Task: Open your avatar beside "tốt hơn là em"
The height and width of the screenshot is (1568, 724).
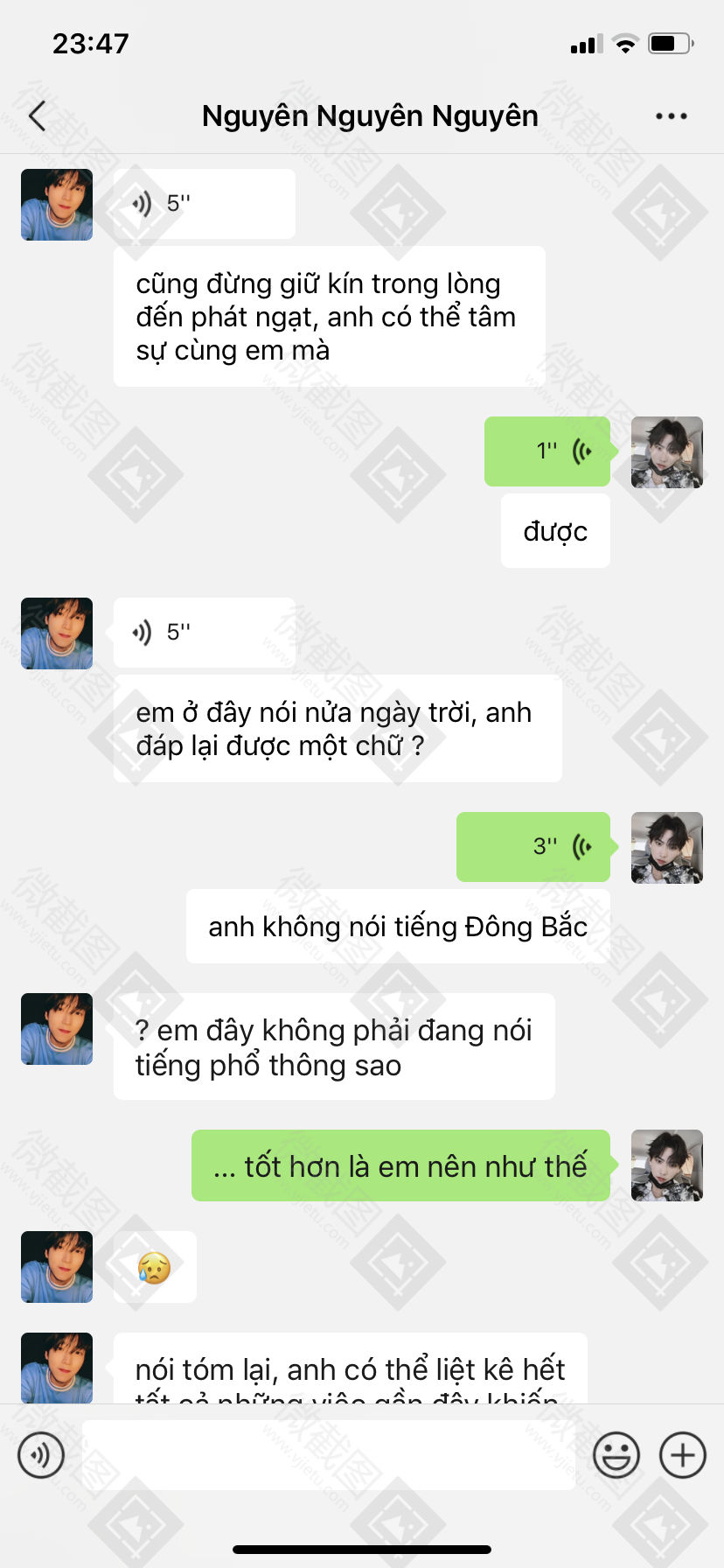Action: tap(667, 1165)
